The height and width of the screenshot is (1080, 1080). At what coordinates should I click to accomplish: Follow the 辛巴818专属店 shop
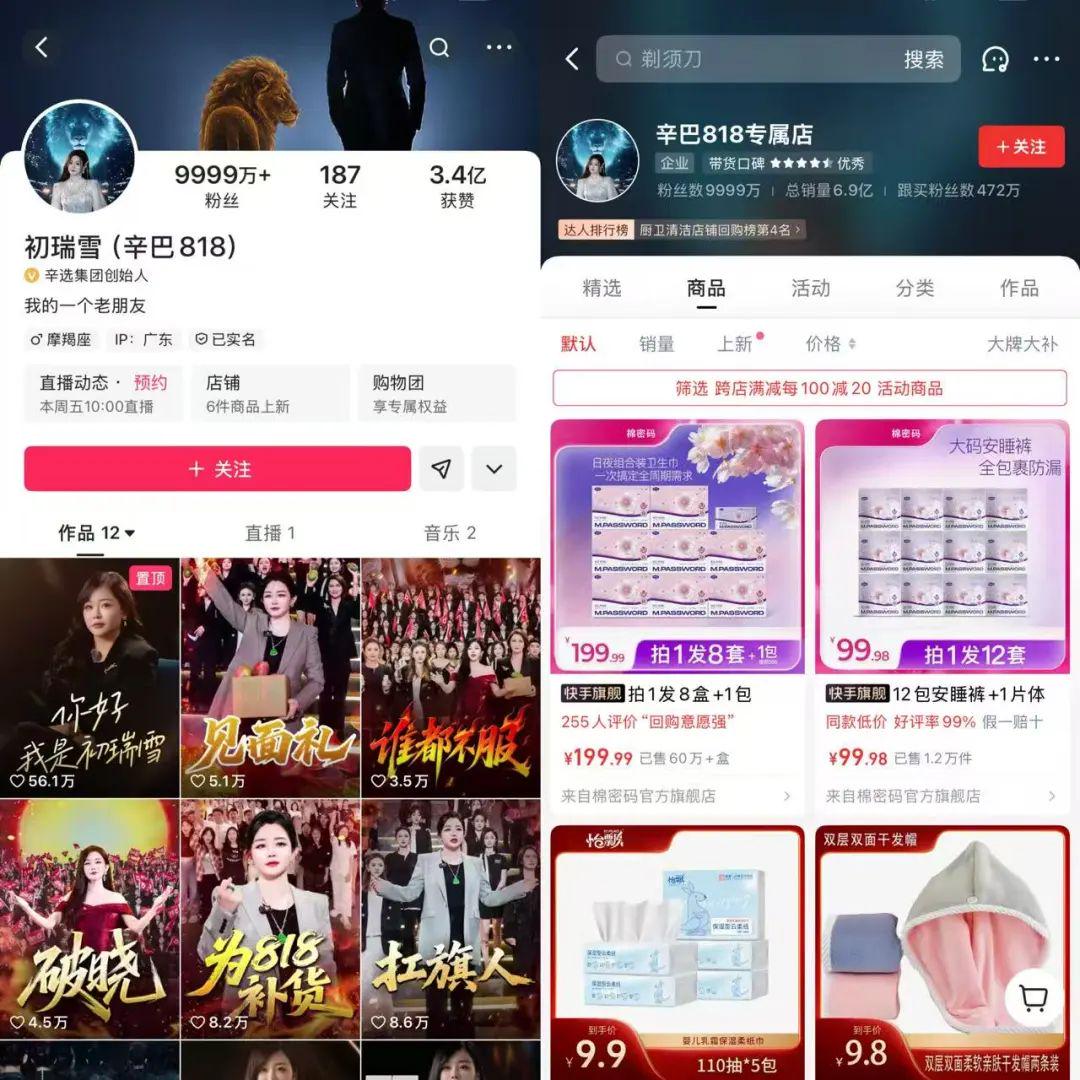click(1021, 147)
